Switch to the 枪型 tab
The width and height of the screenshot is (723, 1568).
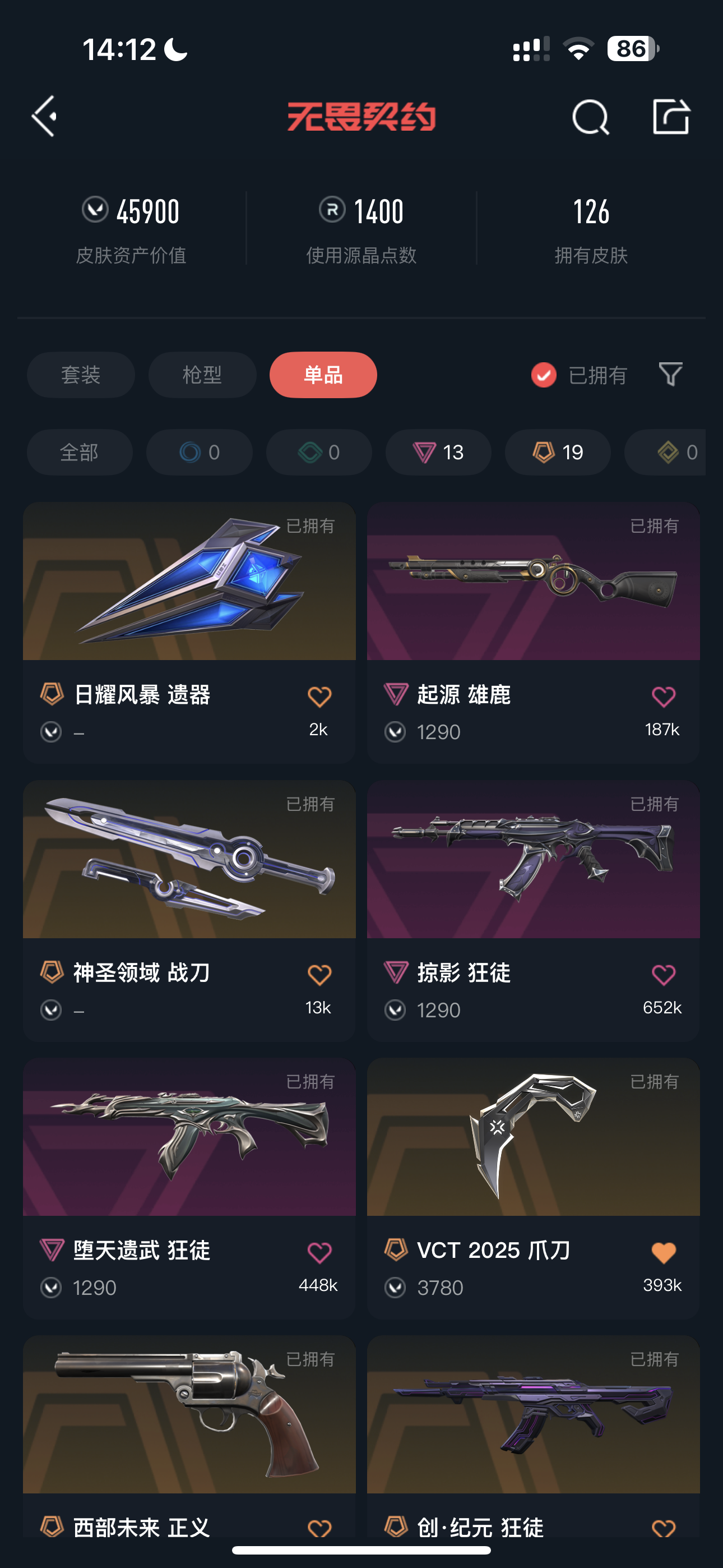tap(202, 375)
